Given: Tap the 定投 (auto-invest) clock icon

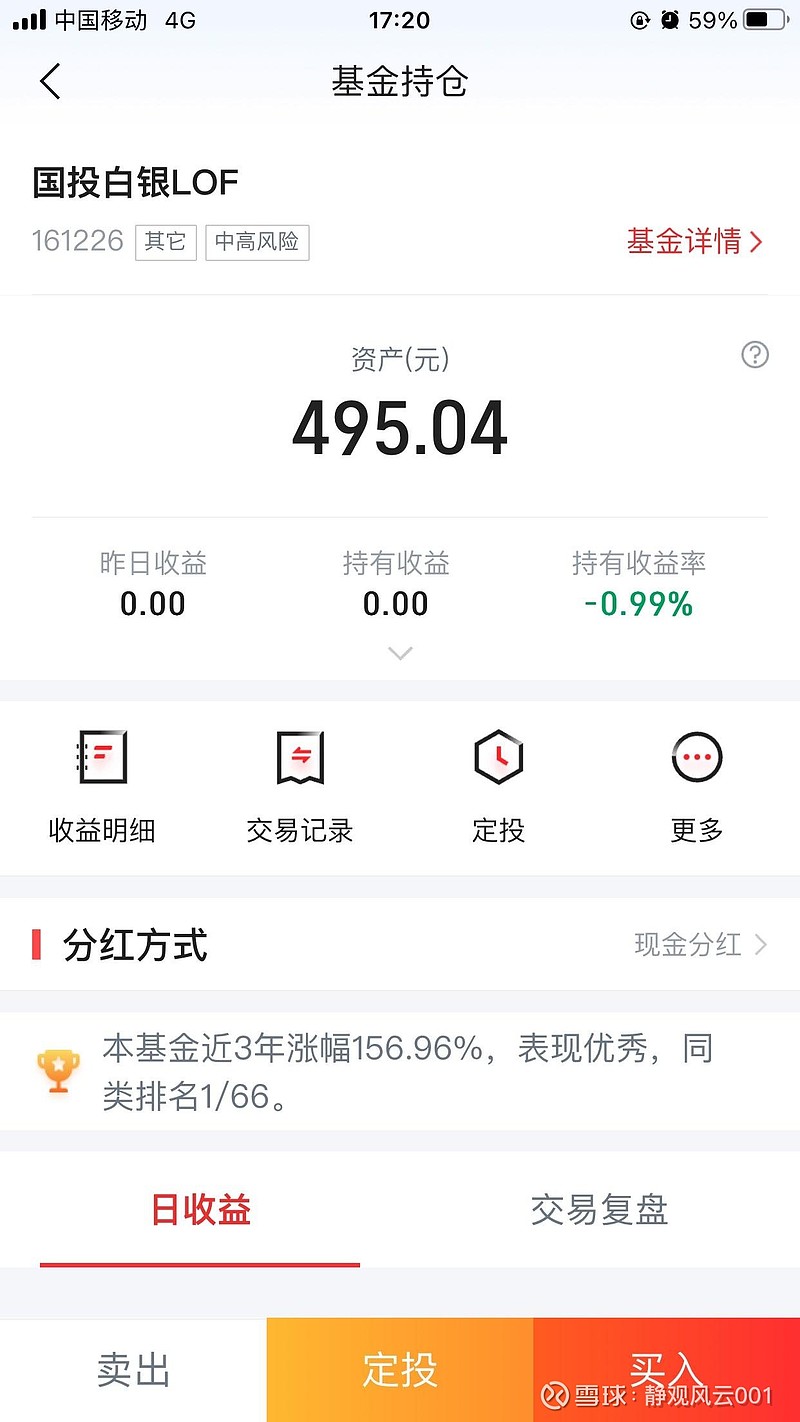Looking at the screenshot, I should [497, 757].
